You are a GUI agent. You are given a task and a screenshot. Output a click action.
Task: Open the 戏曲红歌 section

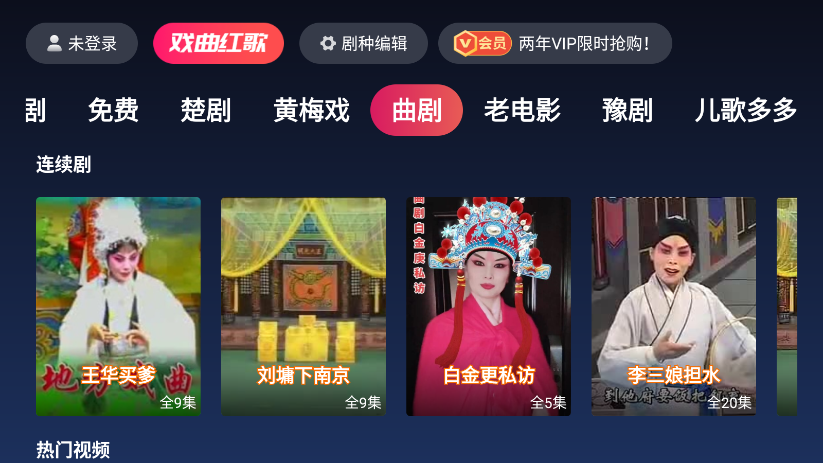click(x=218, y=44)
